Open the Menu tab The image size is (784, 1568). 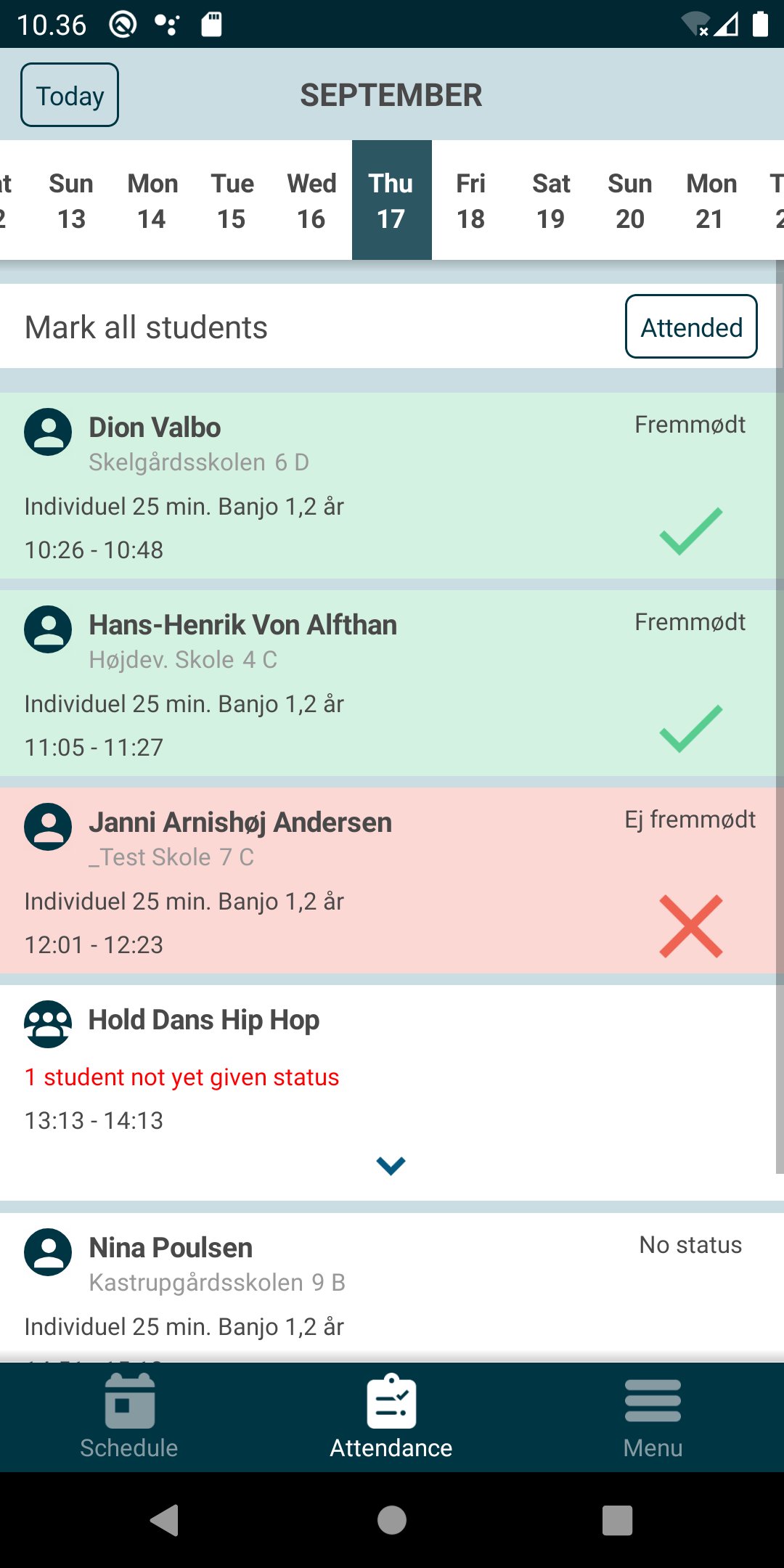tap(653, 1417)
